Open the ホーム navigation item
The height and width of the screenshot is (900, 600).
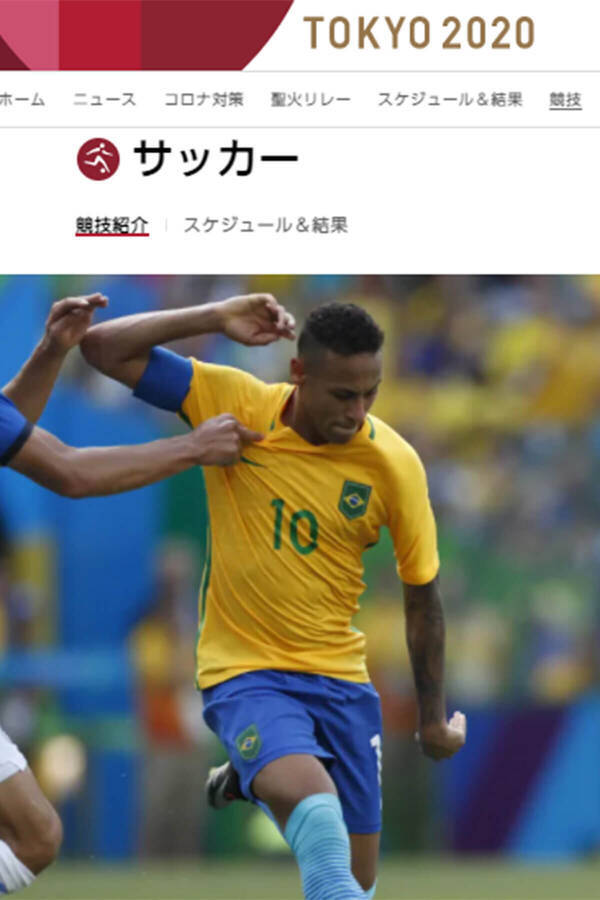22,99
